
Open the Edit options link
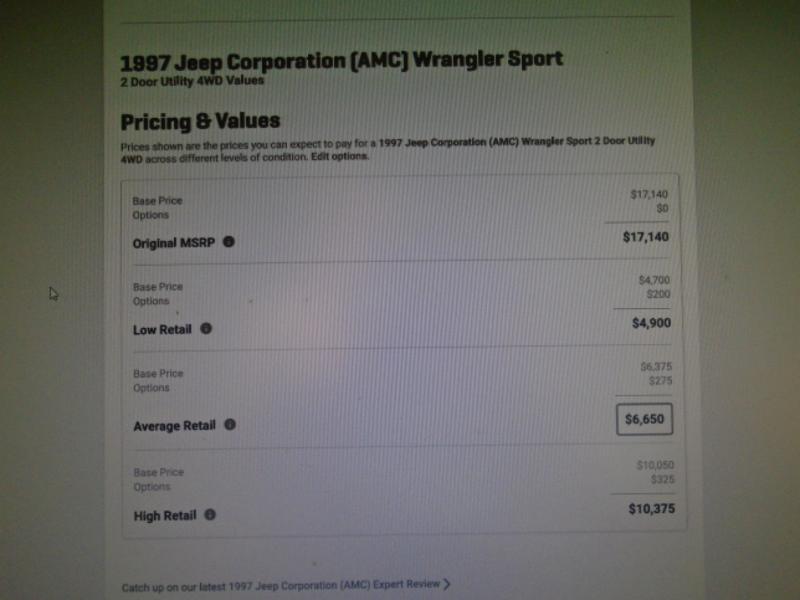[x=340, y=157]
